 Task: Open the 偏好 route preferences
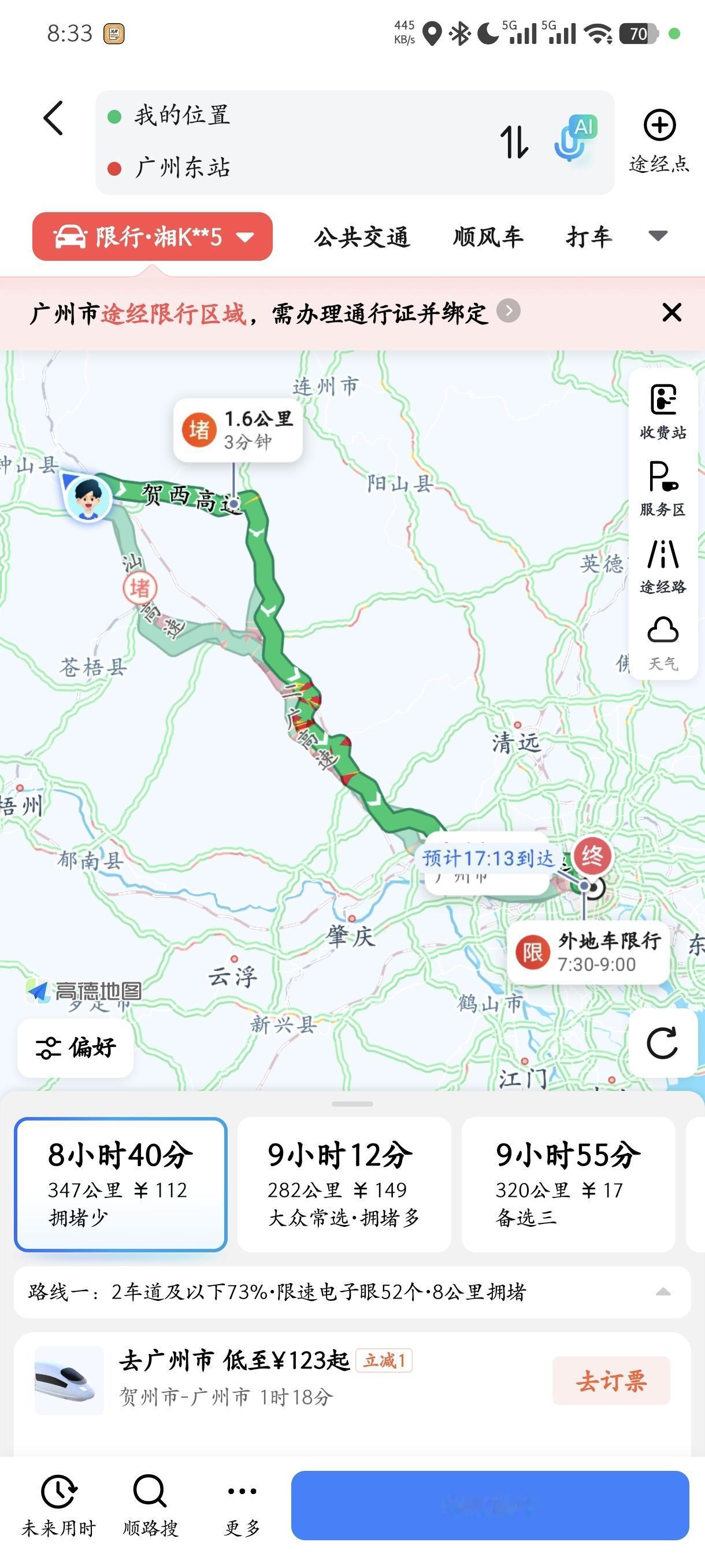75,1048
